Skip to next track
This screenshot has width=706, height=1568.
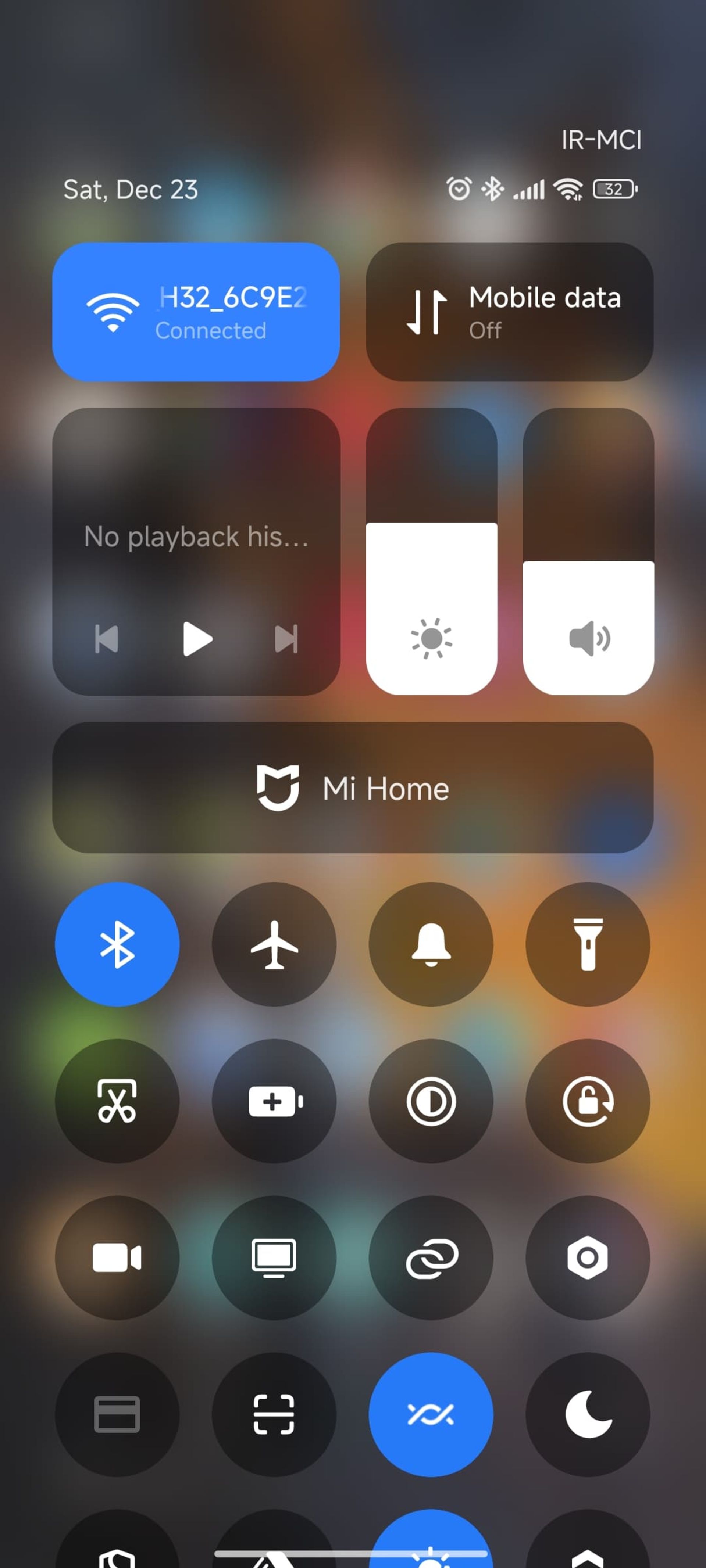tap(286, 639)
